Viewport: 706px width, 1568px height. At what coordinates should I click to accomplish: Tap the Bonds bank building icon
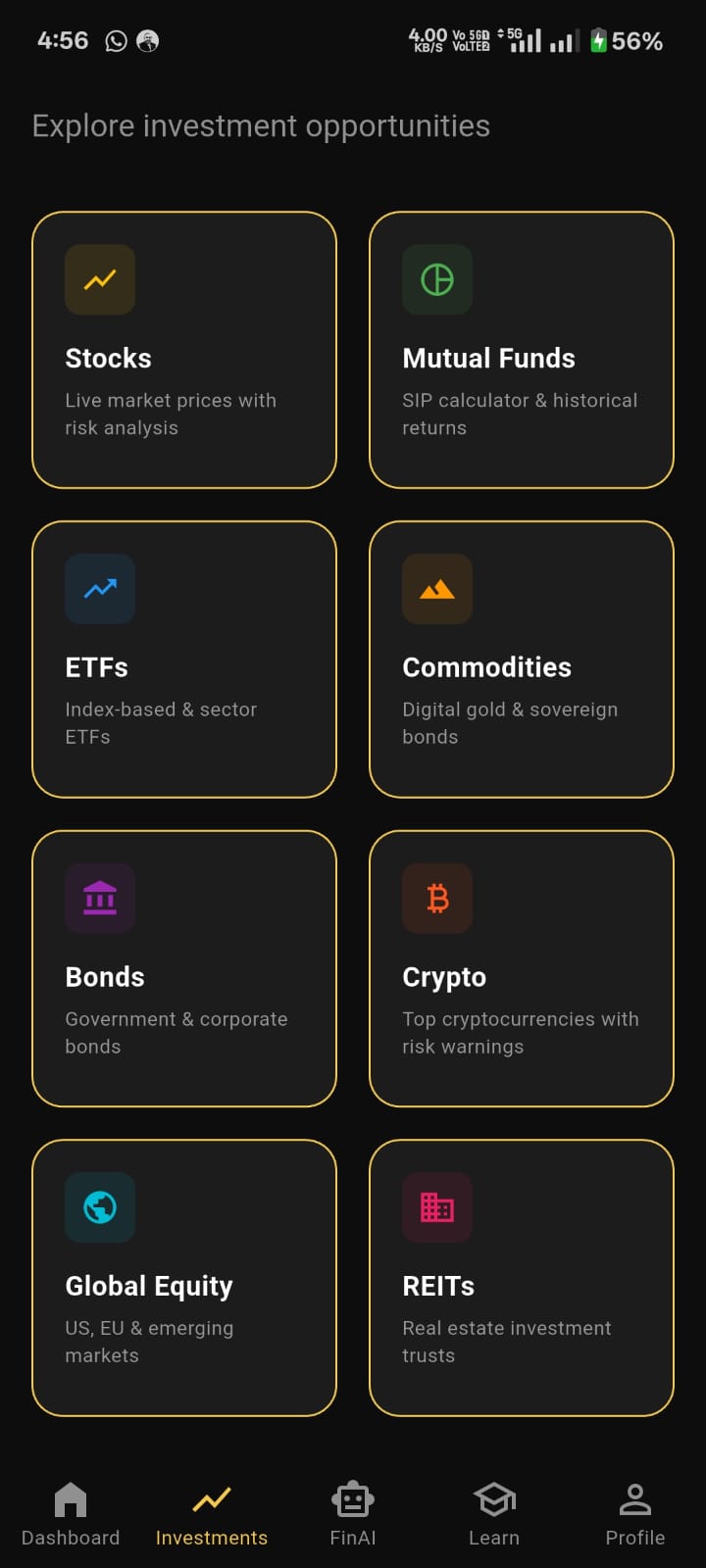99,899
